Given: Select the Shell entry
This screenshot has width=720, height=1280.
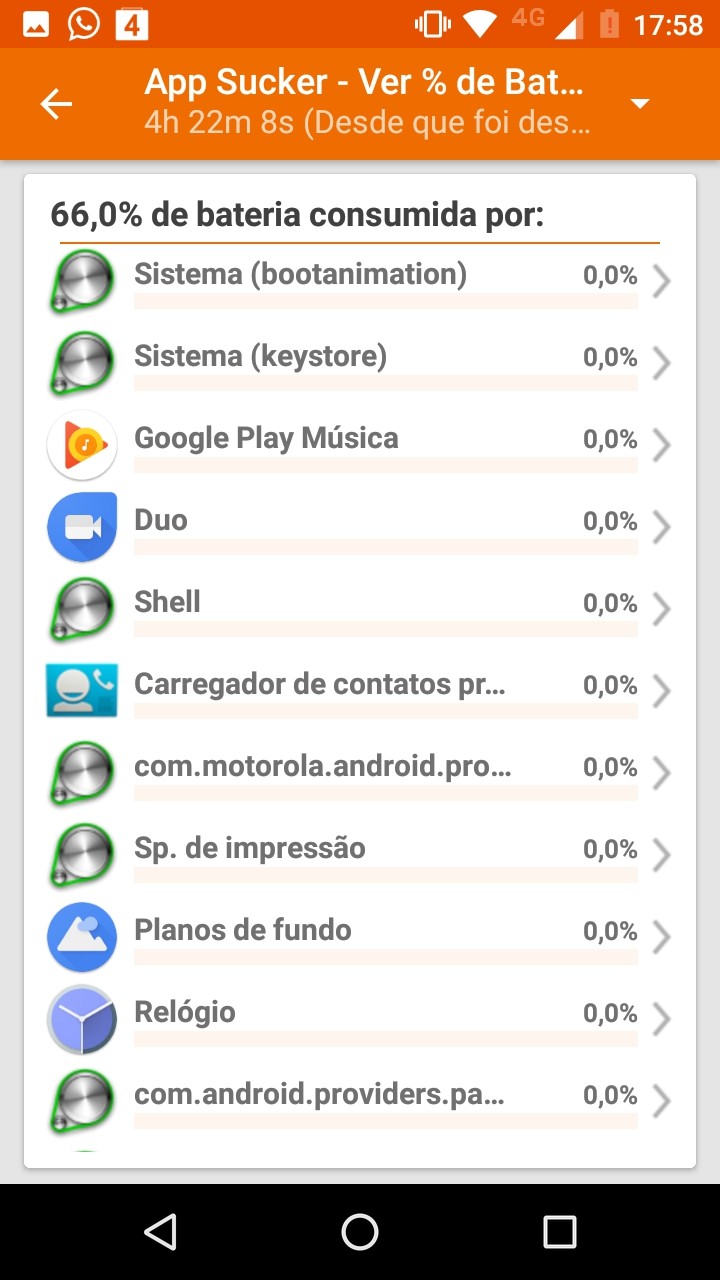Looking at the screenshot, I should pos(360,608).
